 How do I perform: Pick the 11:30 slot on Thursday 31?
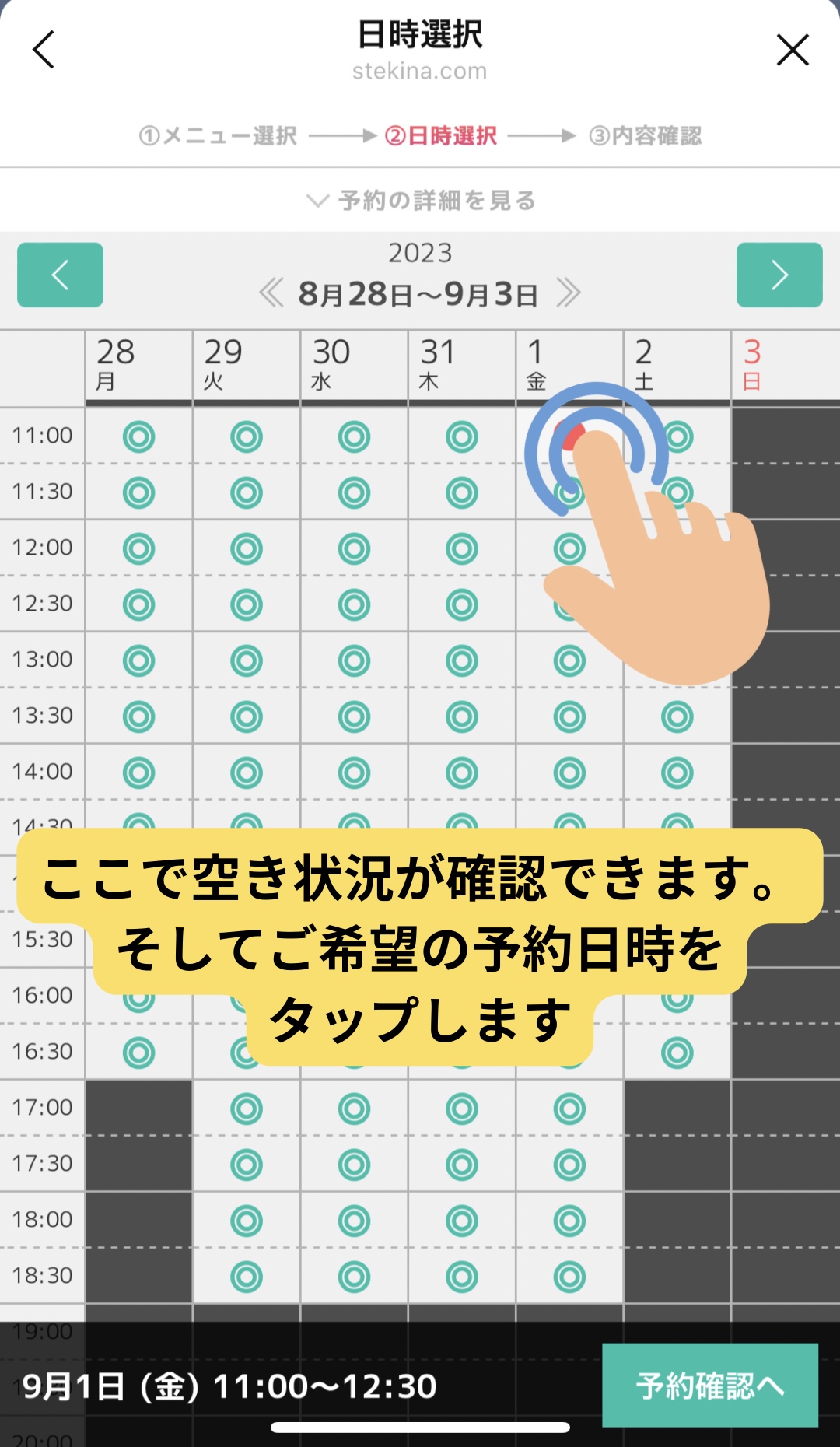tap(462, 493)
